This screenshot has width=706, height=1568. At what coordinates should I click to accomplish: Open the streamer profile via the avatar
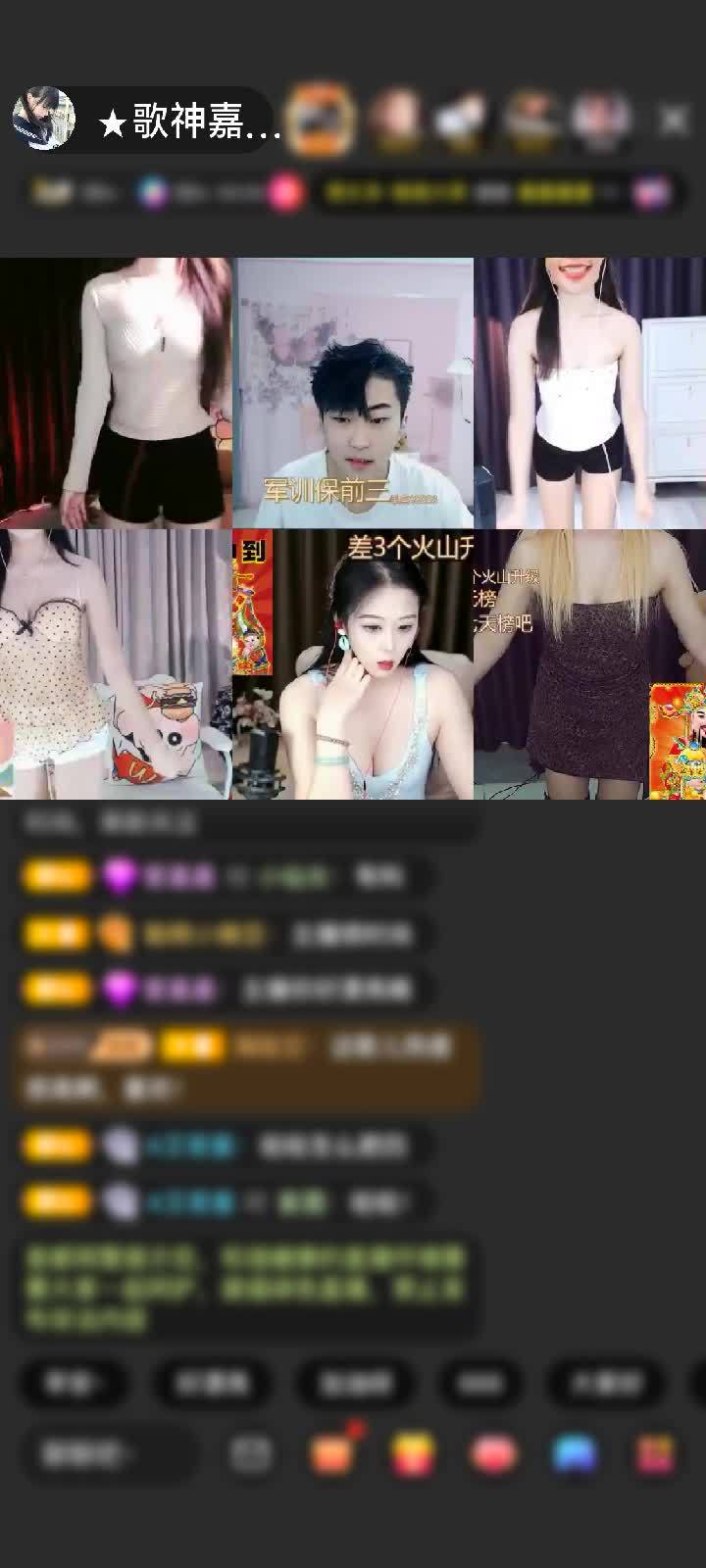[44, 116]
